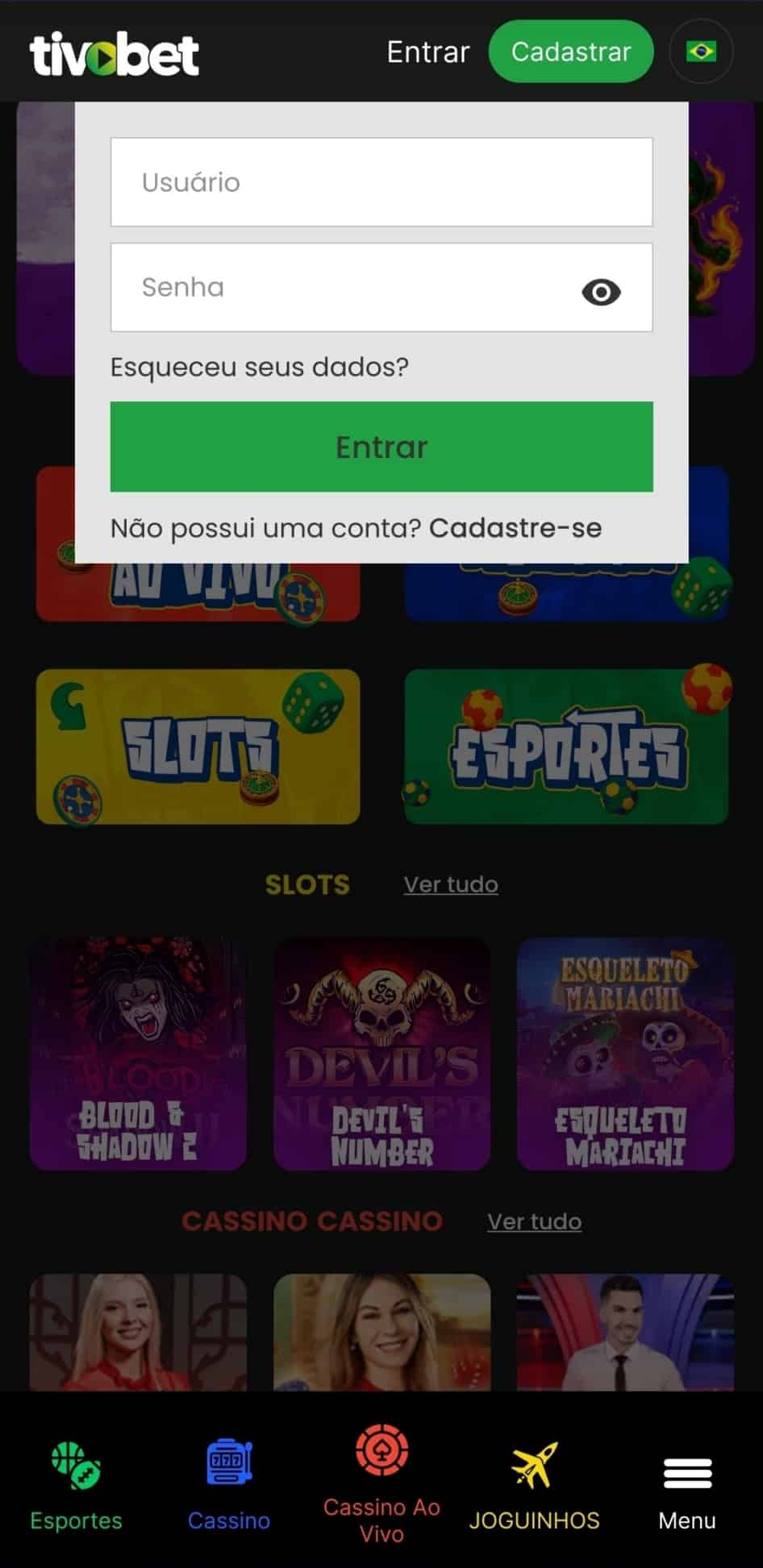This screenshot has height=1568, width=763.
Task: Expand Ver tudo next to CASSINO CASSINO
Action: click(x=534, y=1221)
